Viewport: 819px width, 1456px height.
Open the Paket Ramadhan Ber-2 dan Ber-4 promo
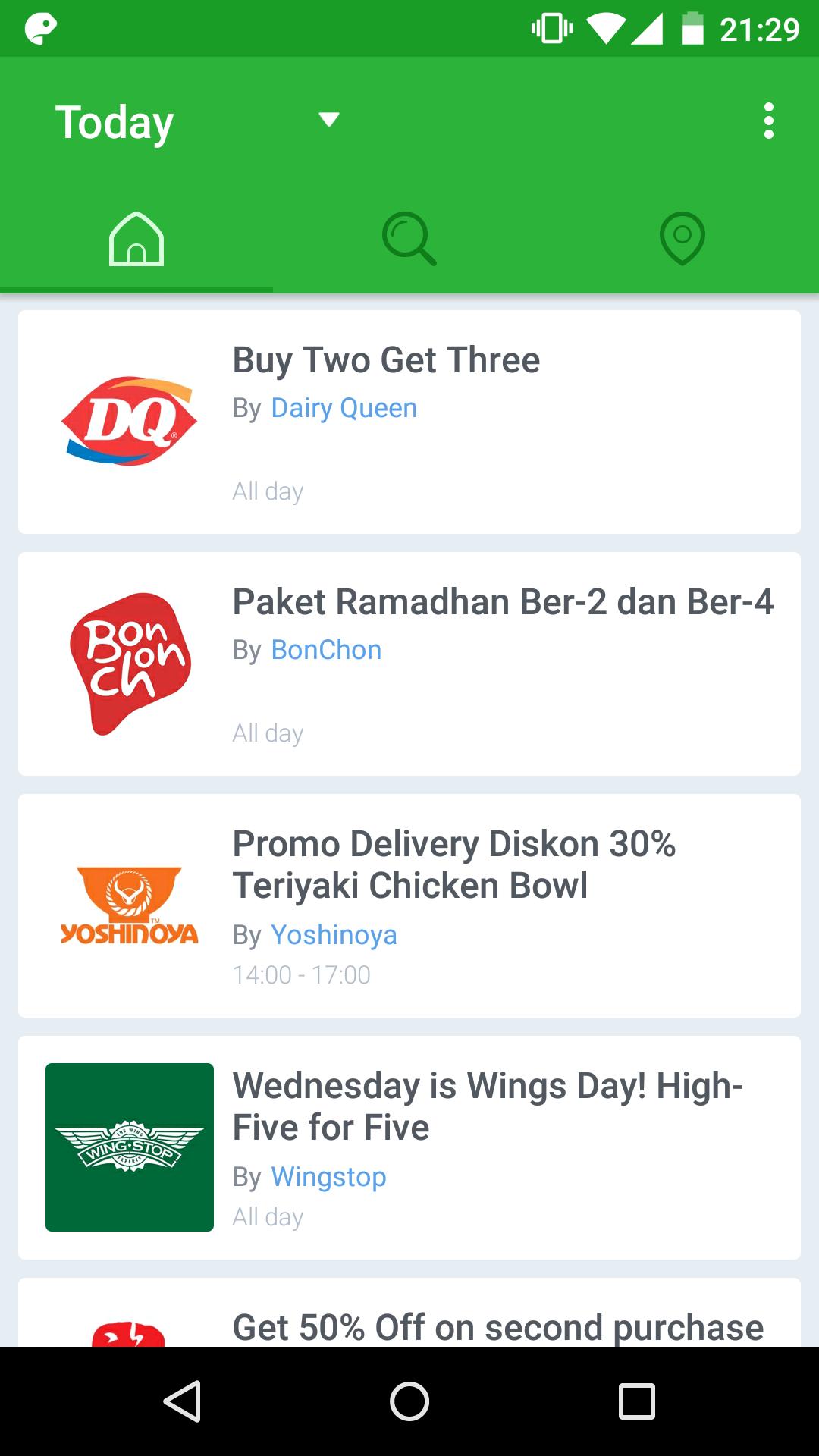coord(409,664)
